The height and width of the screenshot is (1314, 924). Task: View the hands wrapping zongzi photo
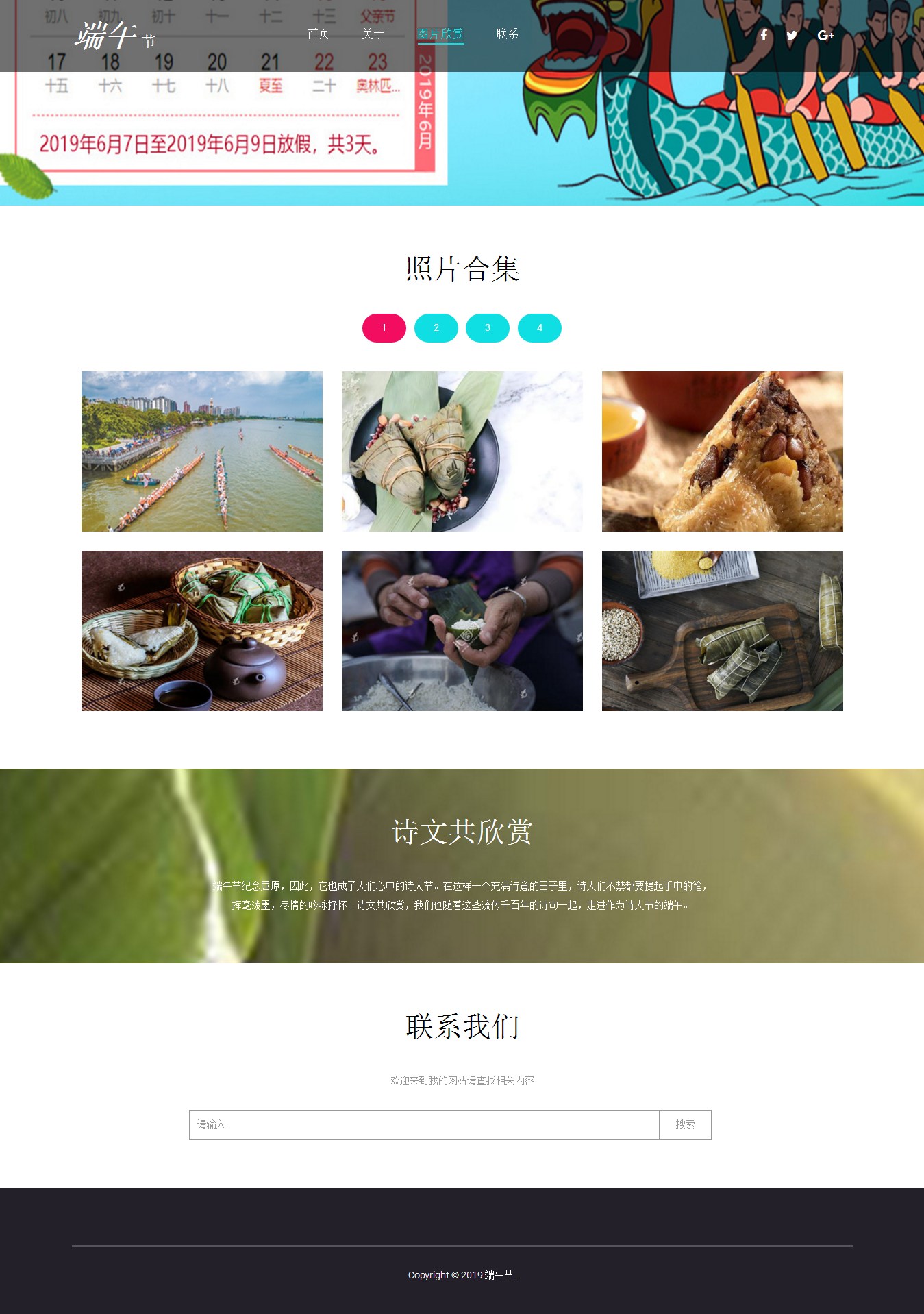462,630
